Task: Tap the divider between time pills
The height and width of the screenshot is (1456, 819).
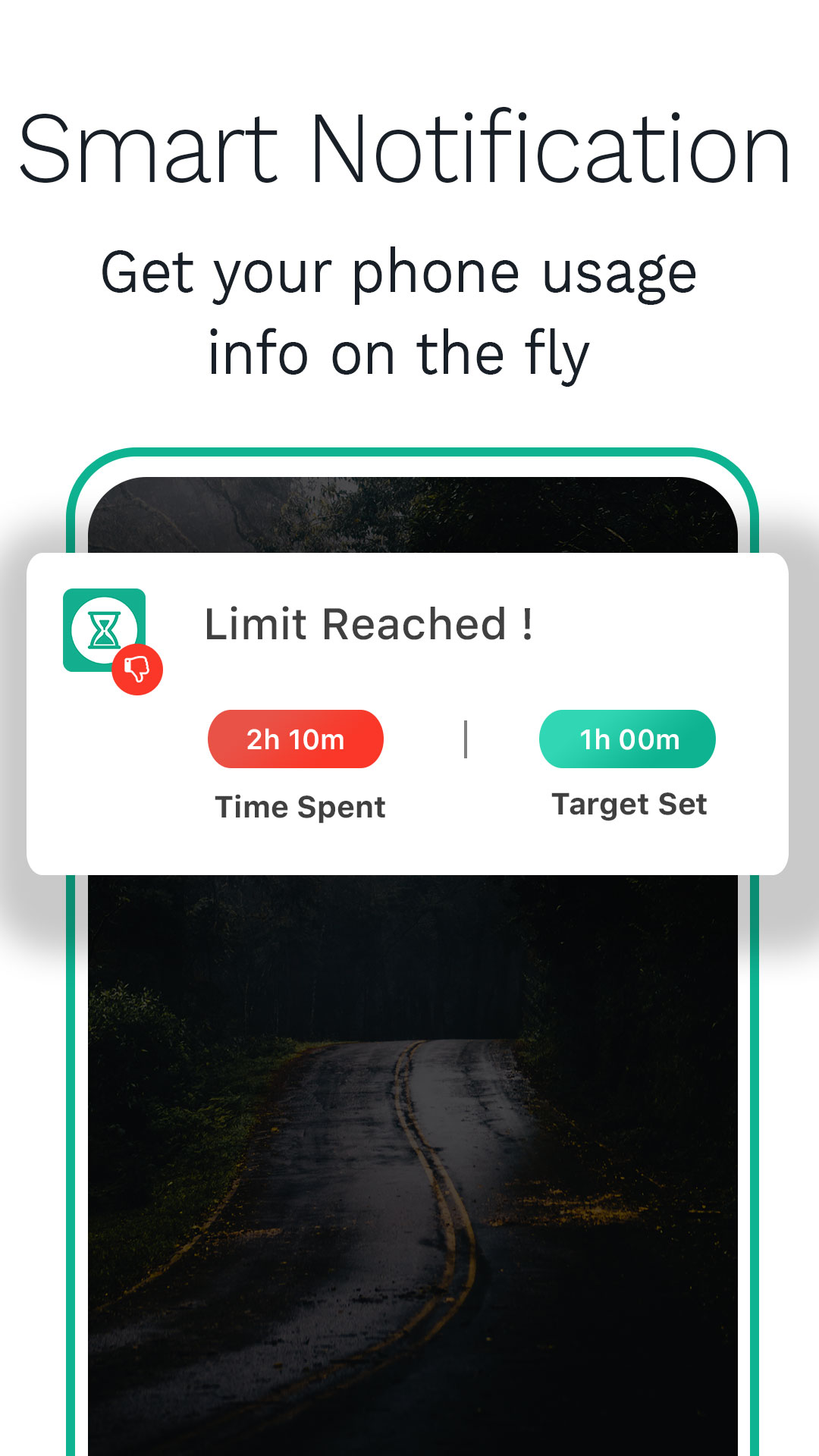Action: [x=465, y=739]
